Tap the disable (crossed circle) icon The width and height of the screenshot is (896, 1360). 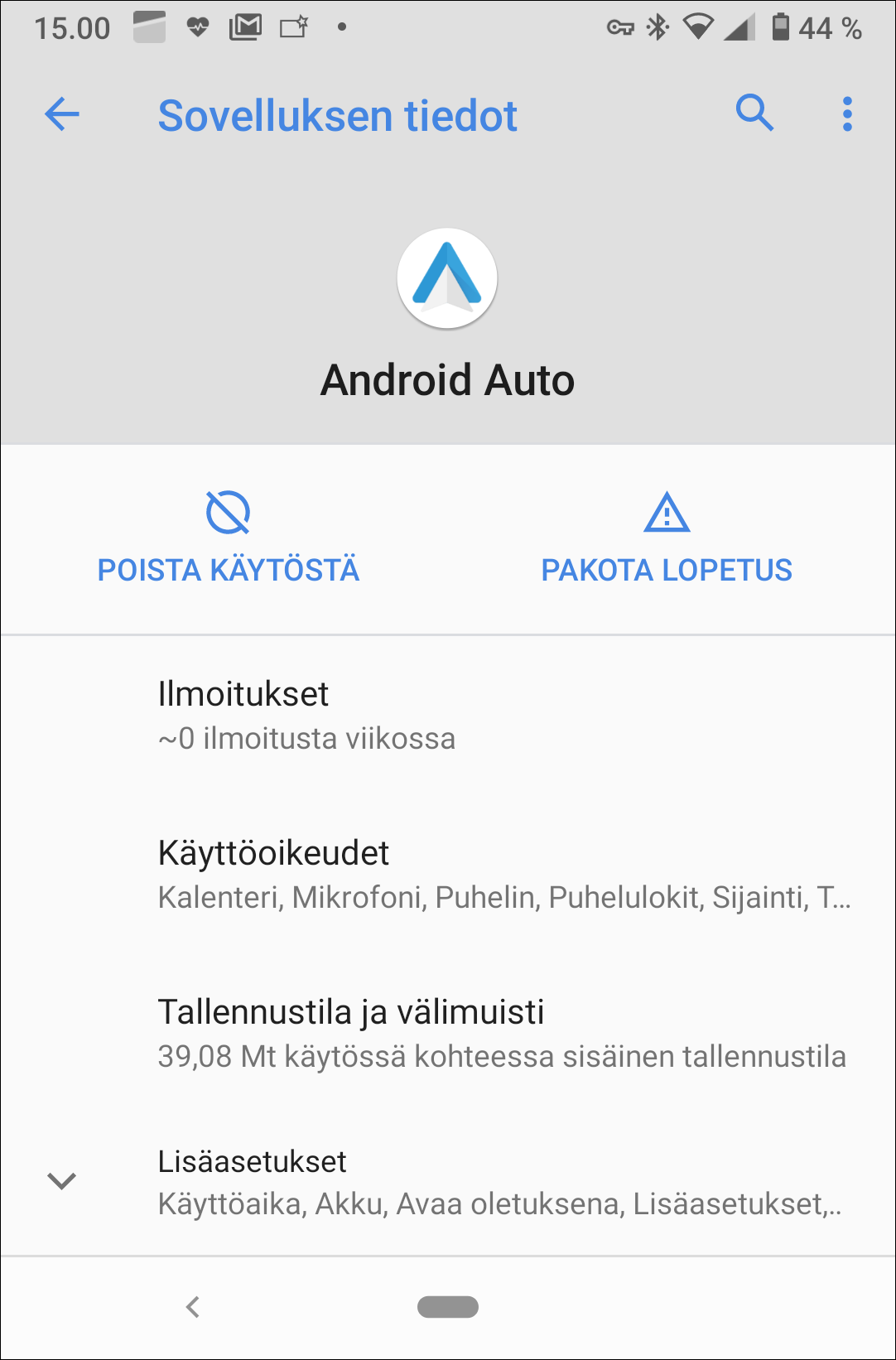pyautogui.click(x=228, y=511)
